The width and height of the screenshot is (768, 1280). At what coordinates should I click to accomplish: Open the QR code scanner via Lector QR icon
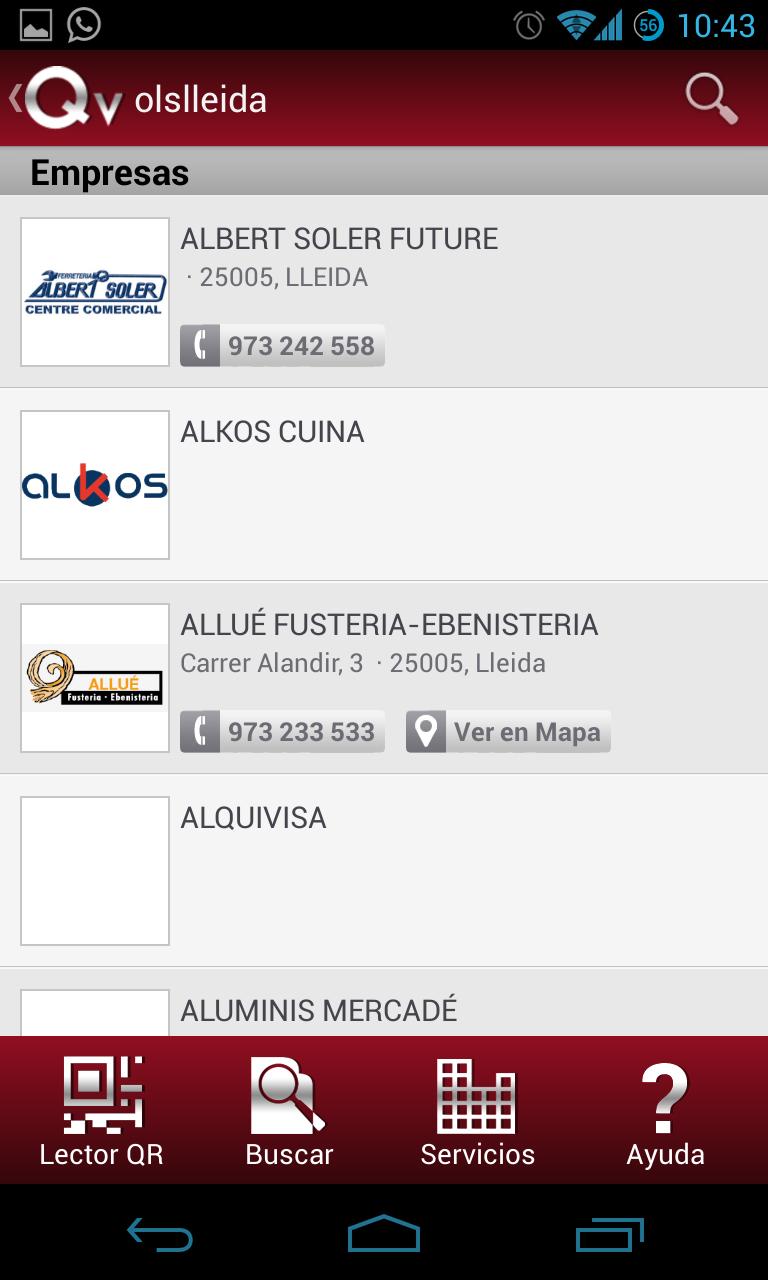(102, 1095)
